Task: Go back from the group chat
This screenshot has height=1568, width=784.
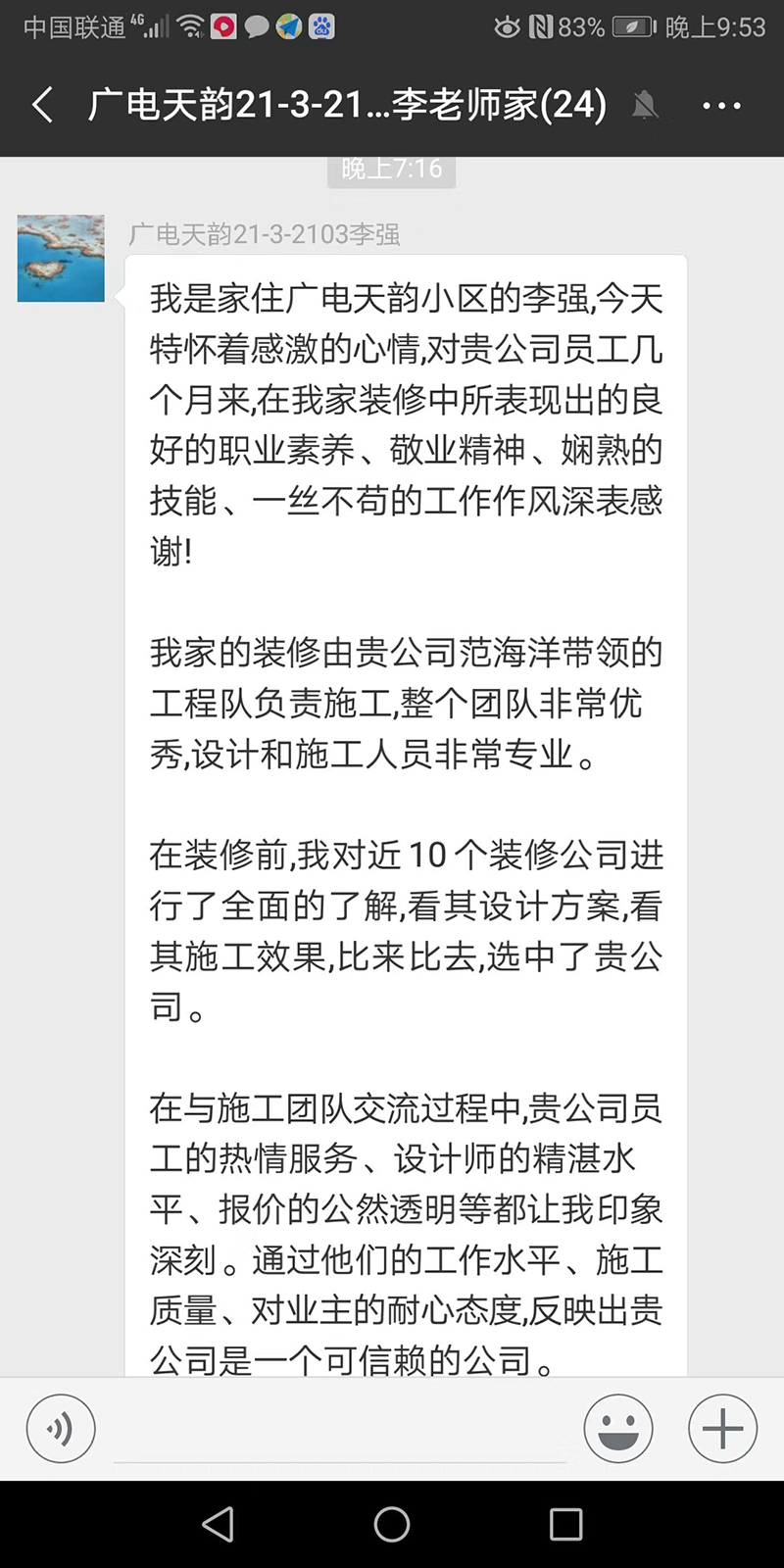Action: coord(42,105)
